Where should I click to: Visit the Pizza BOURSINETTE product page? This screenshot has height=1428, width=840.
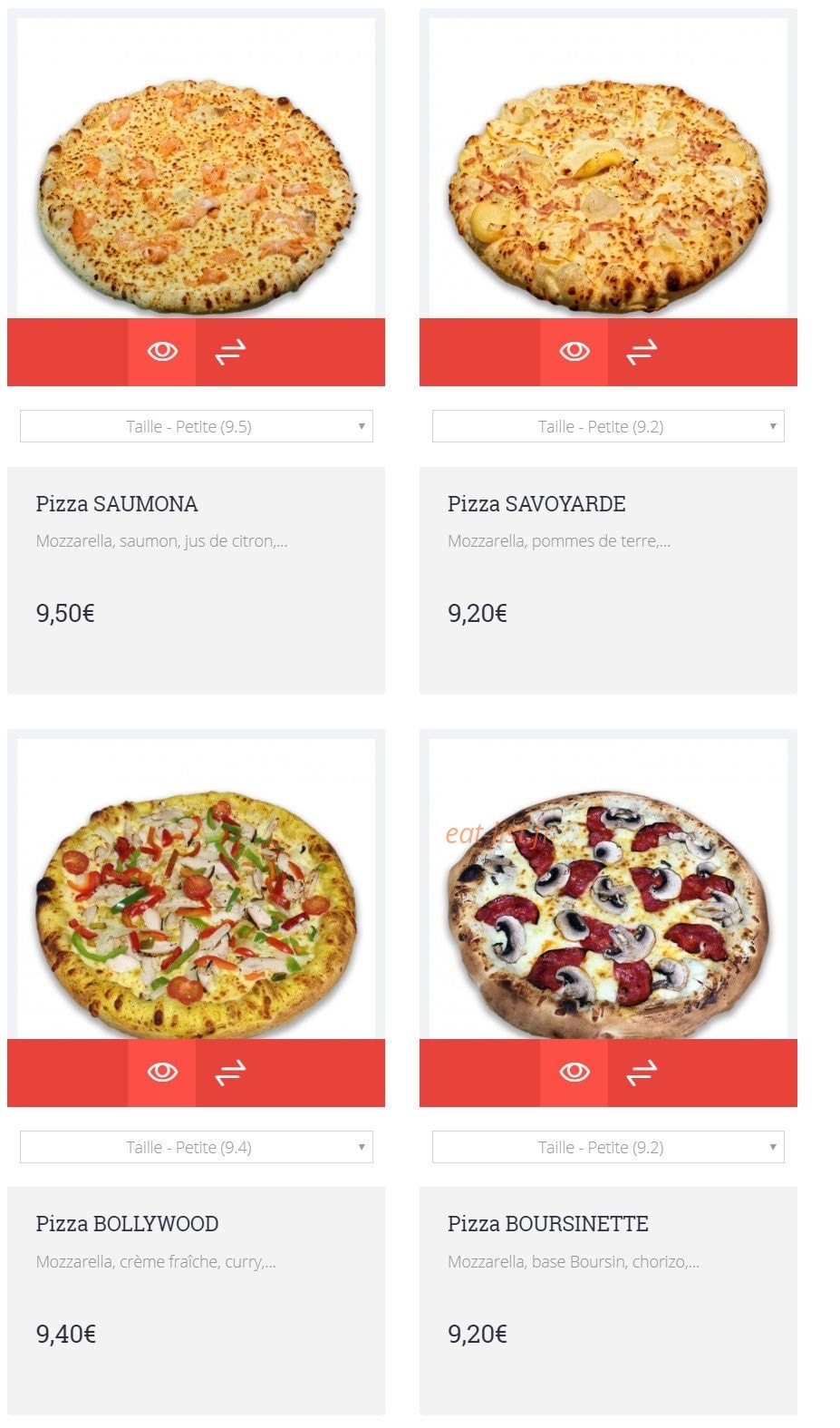click(x=548, y=1224)
